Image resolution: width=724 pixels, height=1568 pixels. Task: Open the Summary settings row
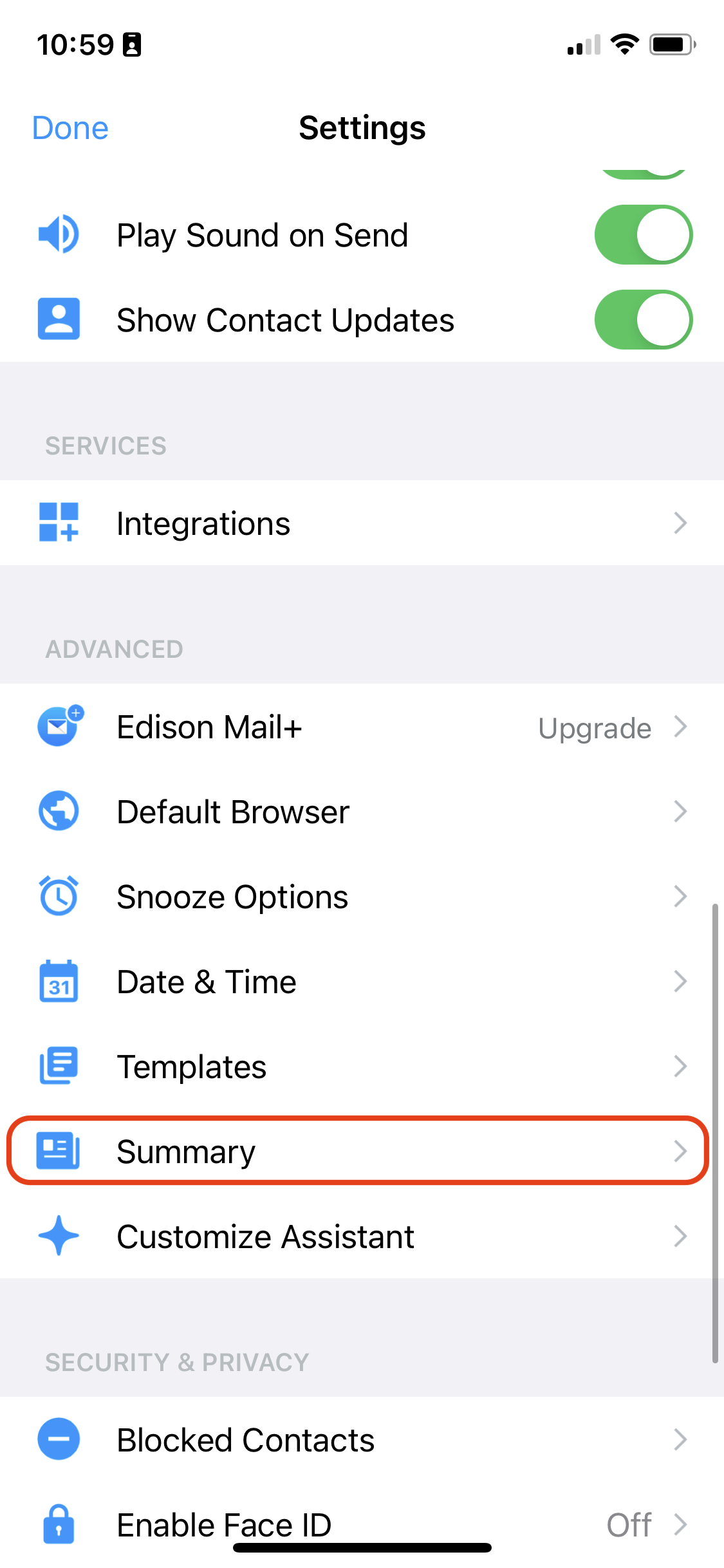pyautogui.click(x=358, y=1151)
